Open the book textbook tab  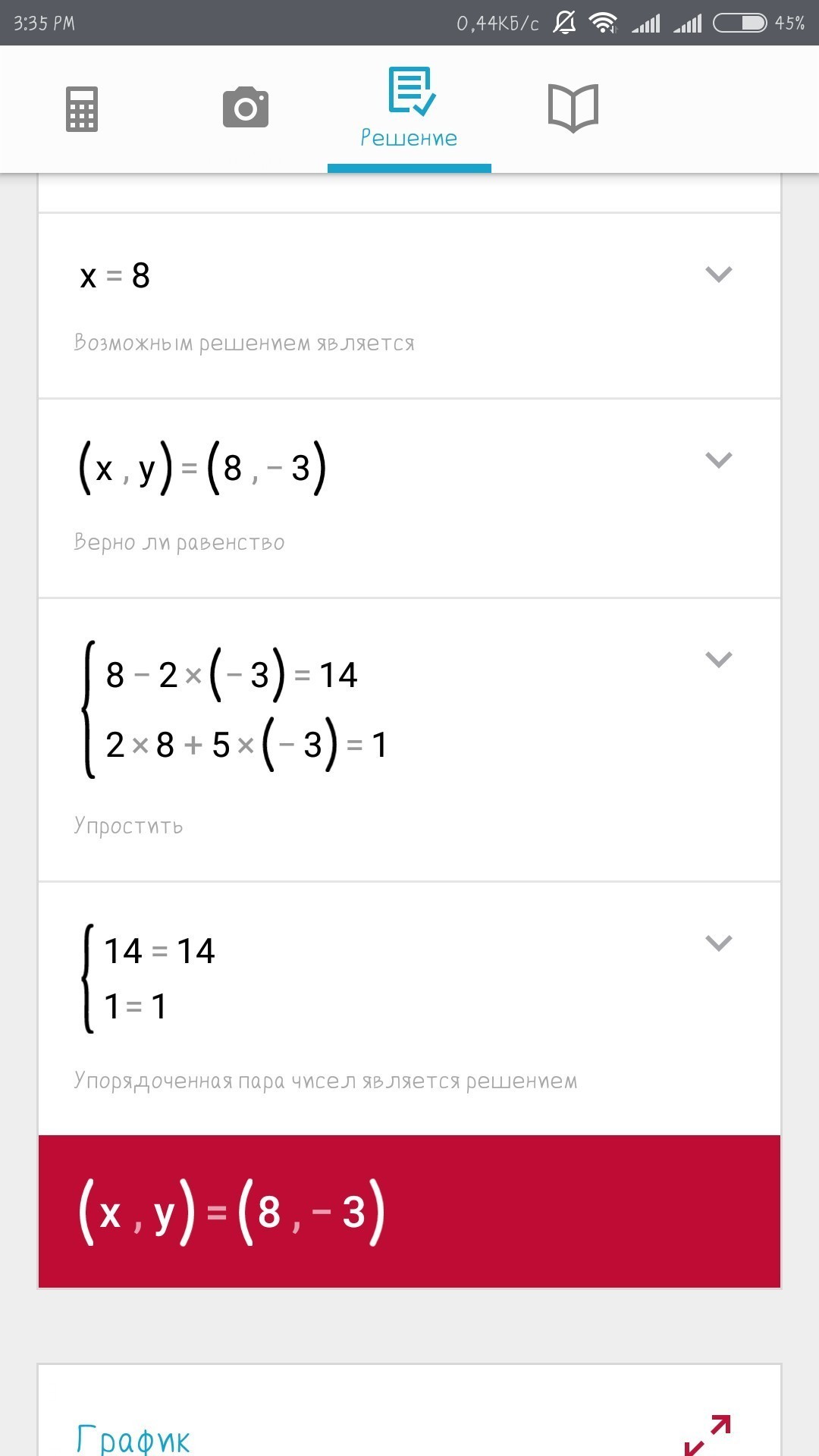point(573,108)
